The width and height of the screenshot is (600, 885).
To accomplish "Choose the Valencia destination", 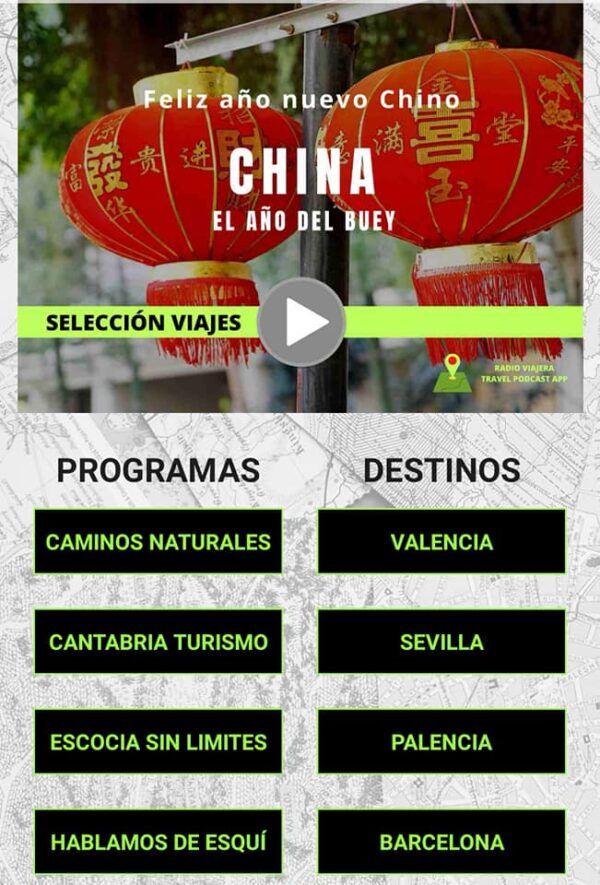I will [x=441, y=542].
